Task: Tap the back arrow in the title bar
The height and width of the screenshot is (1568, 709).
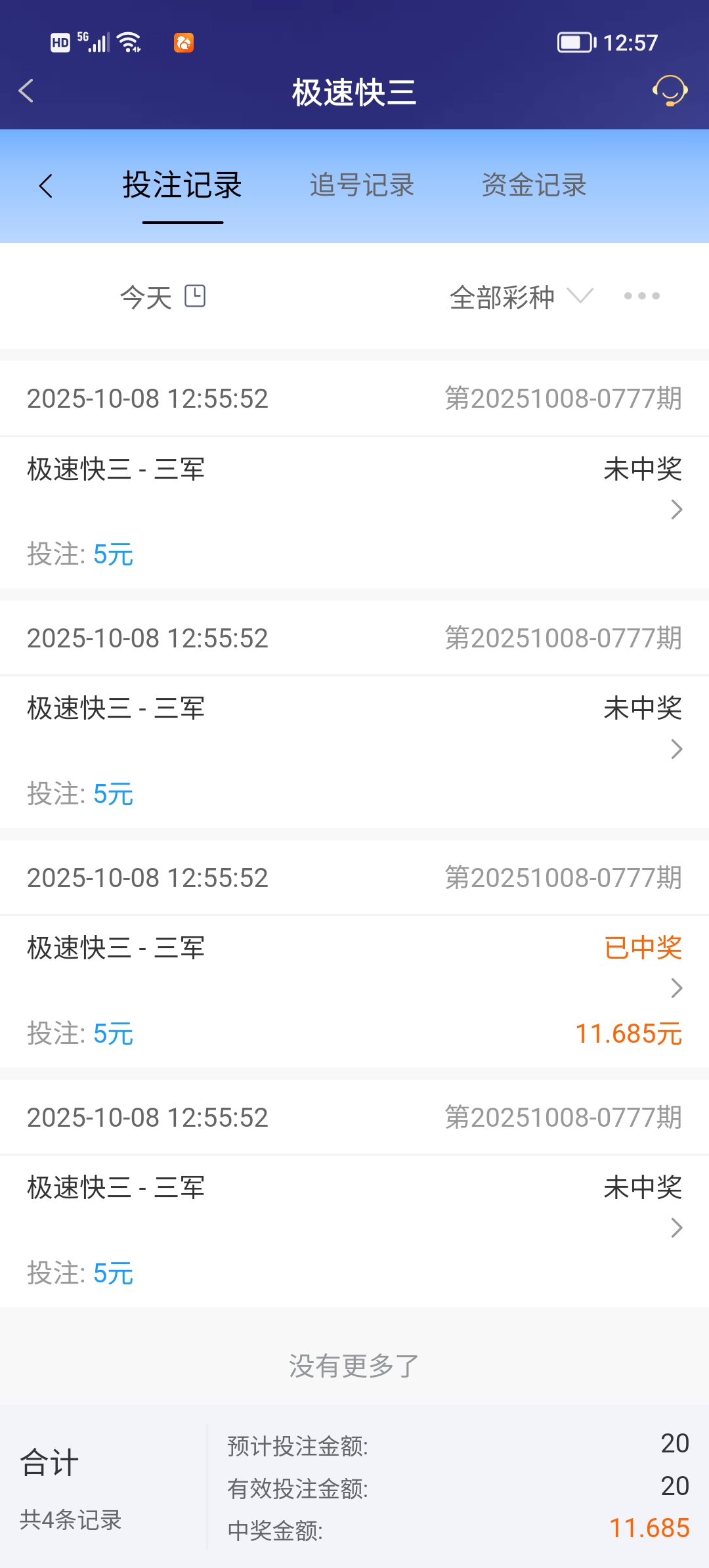Action: click(x=26, y=92)
